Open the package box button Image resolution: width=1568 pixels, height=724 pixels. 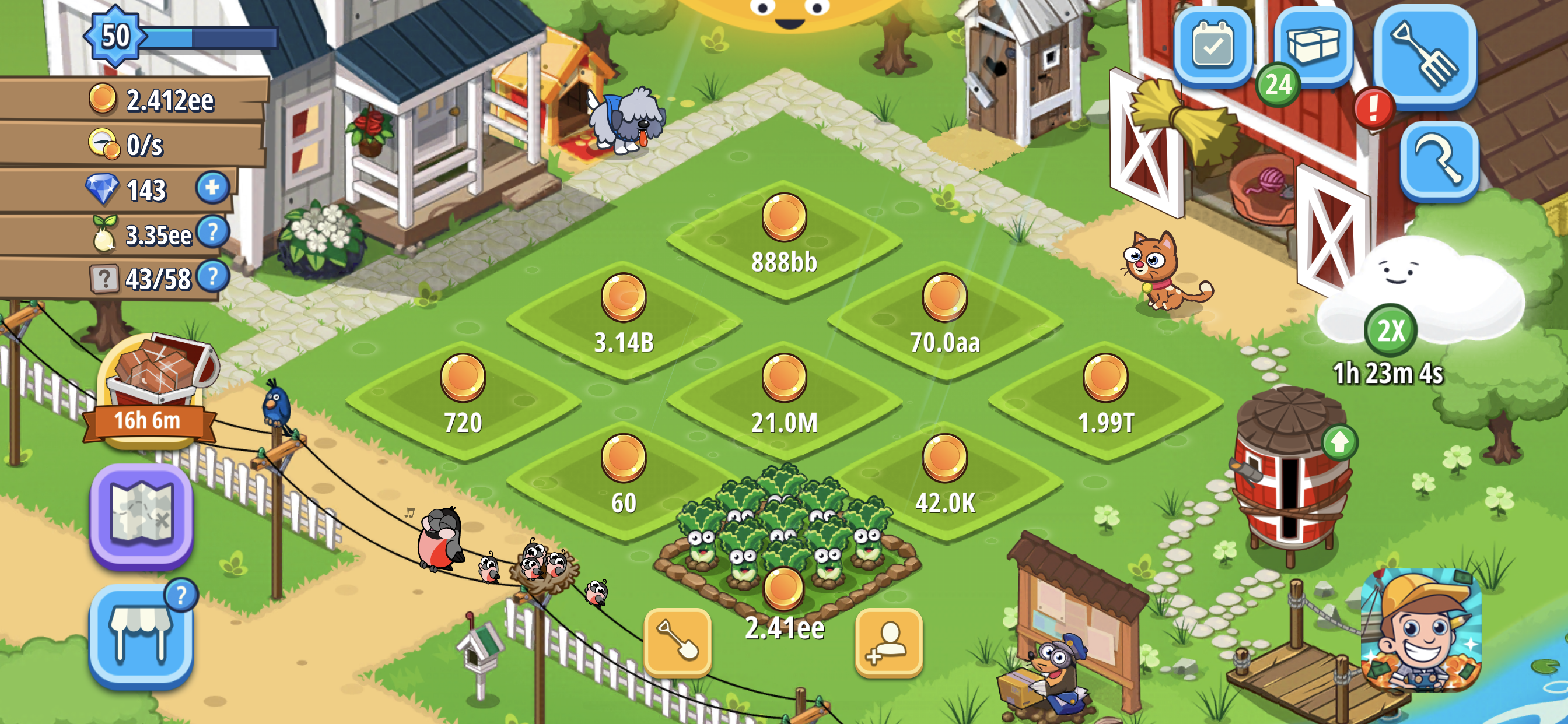click(1312, 46)
